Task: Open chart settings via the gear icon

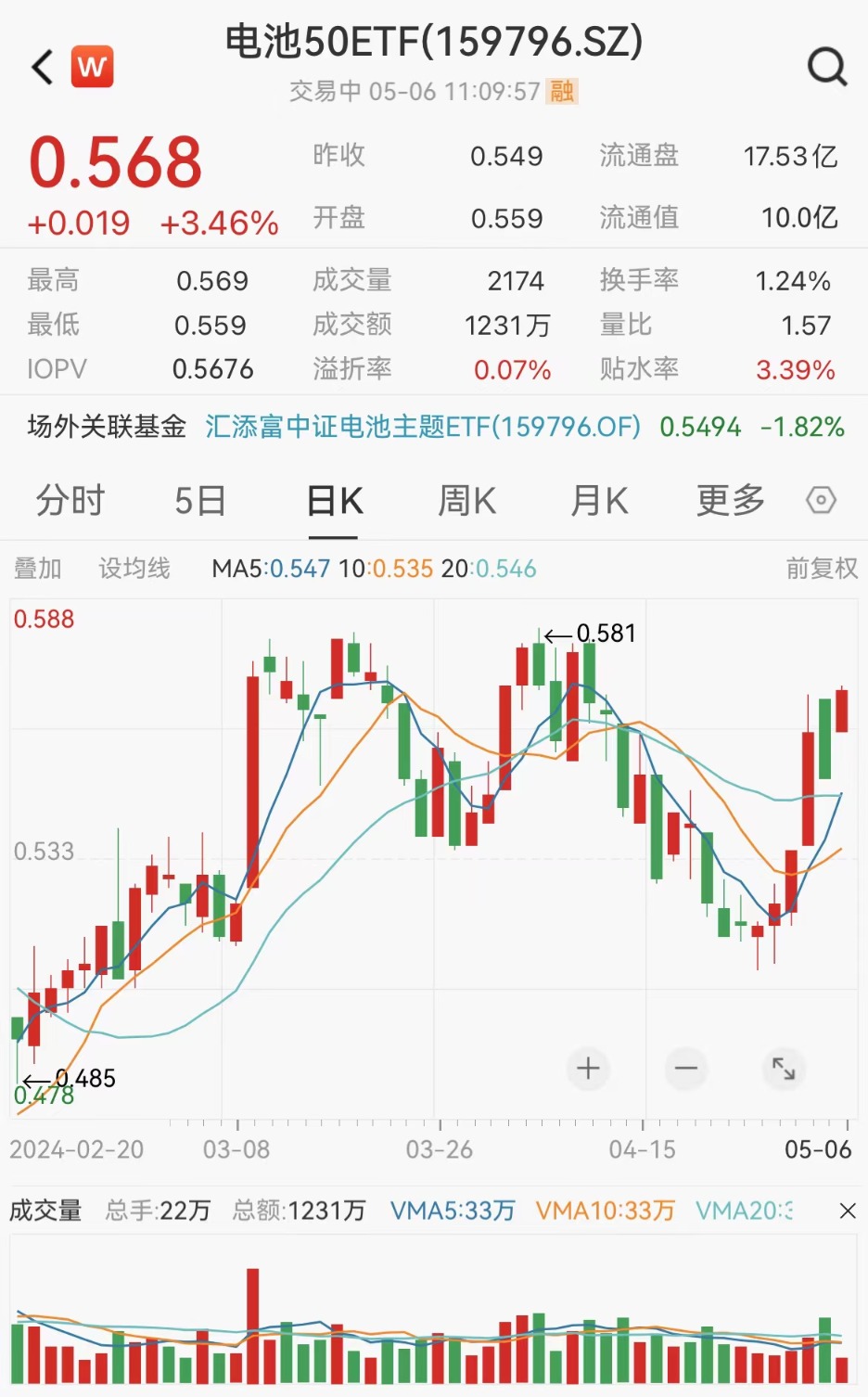Action: 820,500
